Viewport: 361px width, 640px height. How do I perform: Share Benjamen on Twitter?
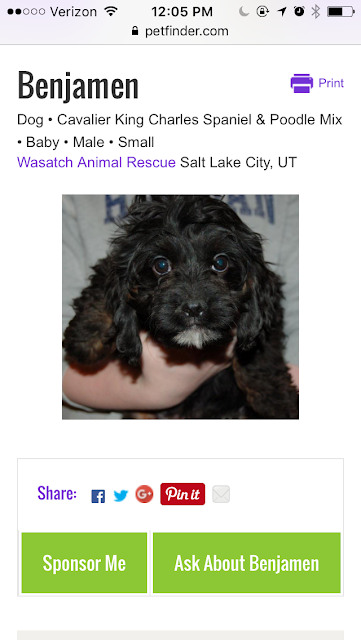(x=120, y=496)
